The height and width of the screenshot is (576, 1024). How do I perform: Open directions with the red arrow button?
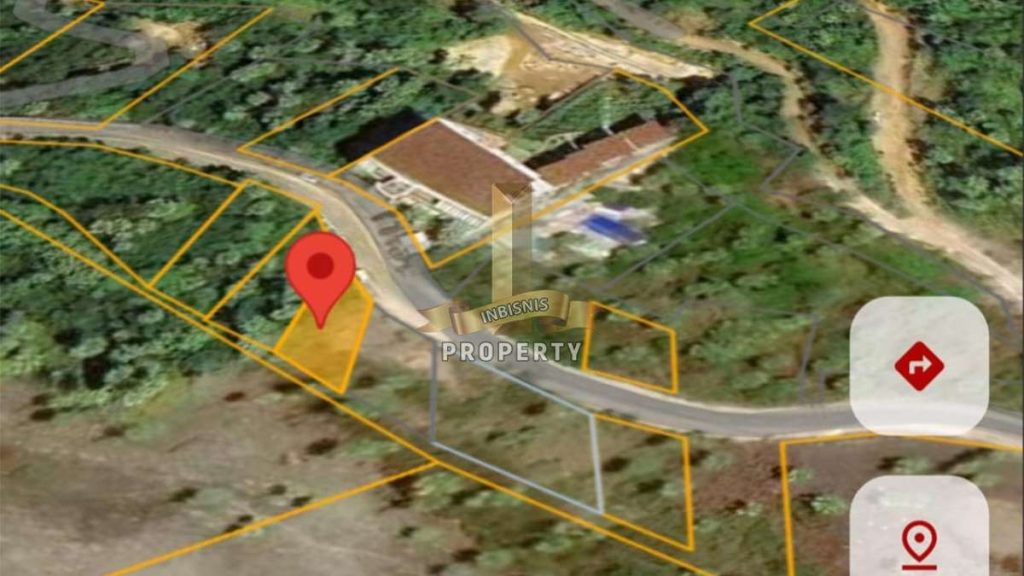[919, 366]
